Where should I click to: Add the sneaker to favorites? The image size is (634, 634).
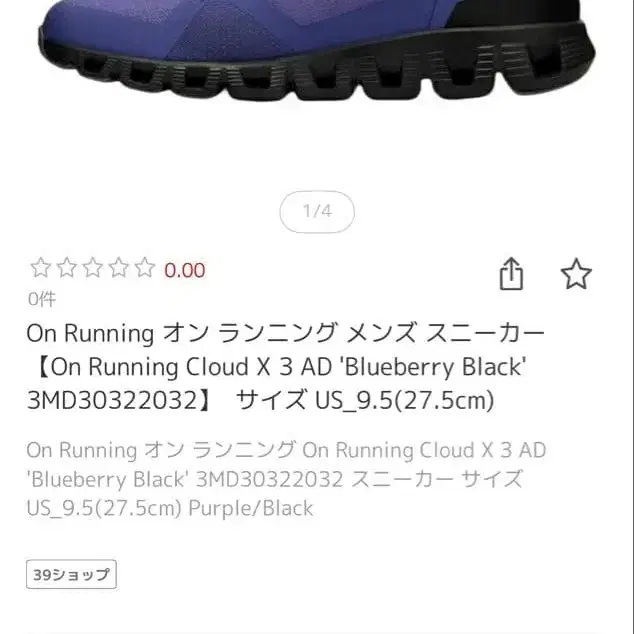point(576,274)
